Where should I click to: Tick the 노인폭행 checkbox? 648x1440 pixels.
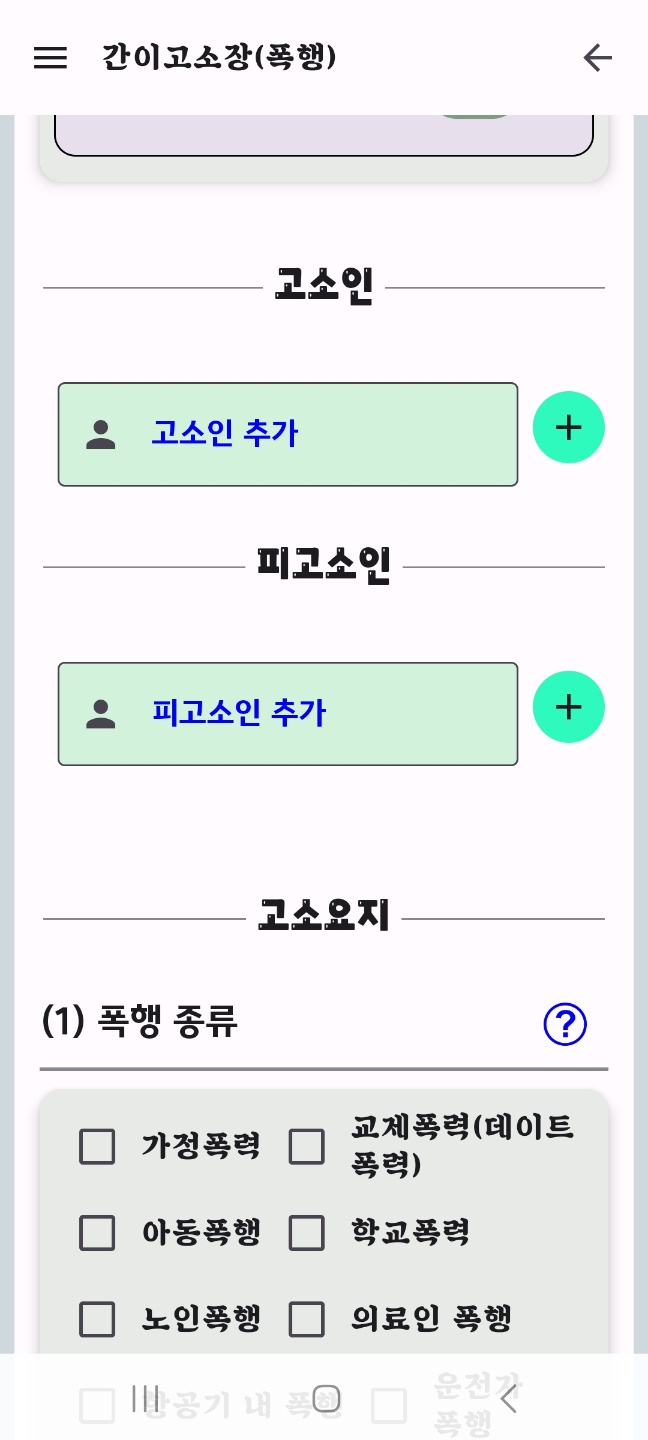point(97,1319)
